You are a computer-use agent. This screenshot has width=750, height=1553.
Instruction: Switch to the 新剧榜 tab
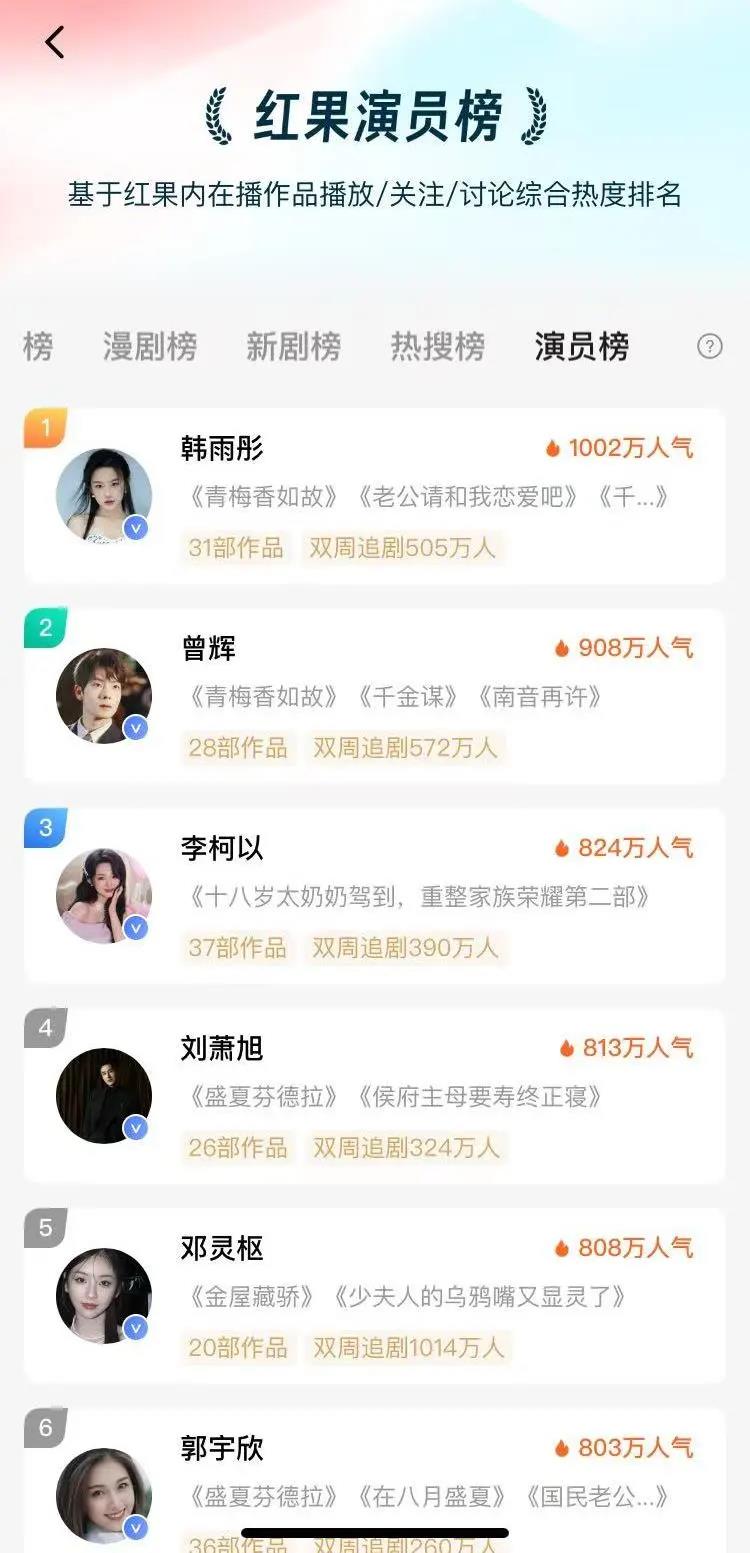click(292, 347)
